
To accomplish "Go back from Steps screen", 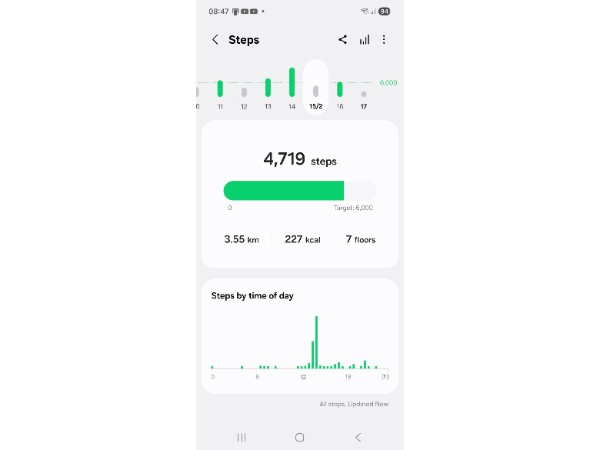I will coord(215,40).
